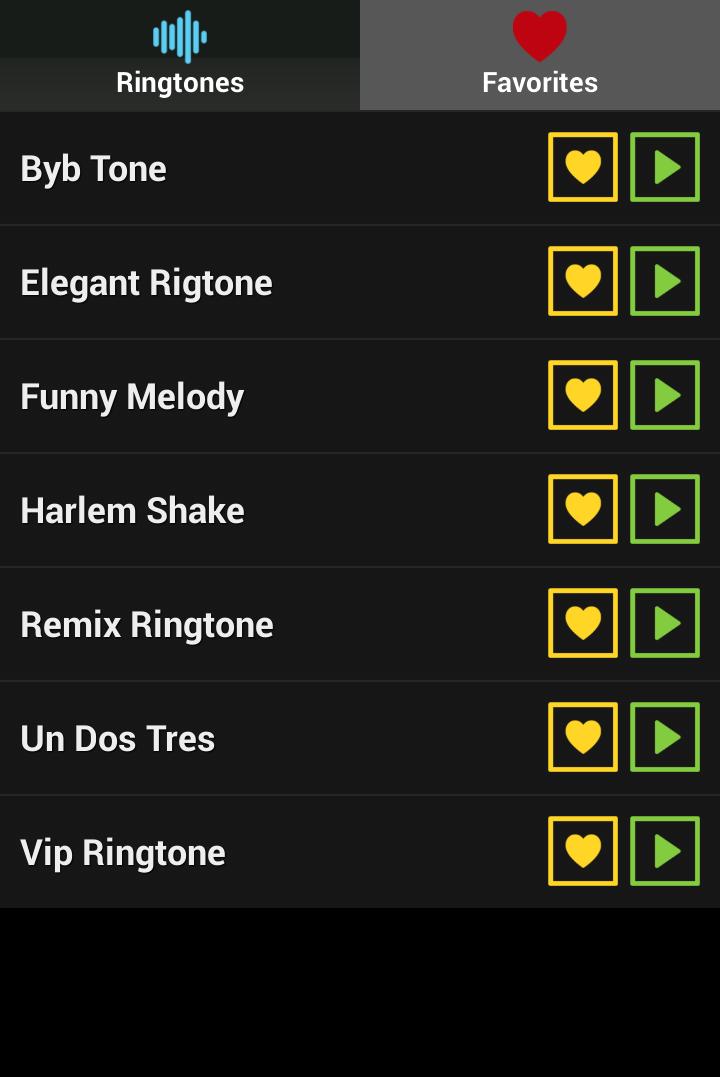720x1077 pixels.
Task: Click the waveform icon above Ringtones
Action: [x=178, y=36]
